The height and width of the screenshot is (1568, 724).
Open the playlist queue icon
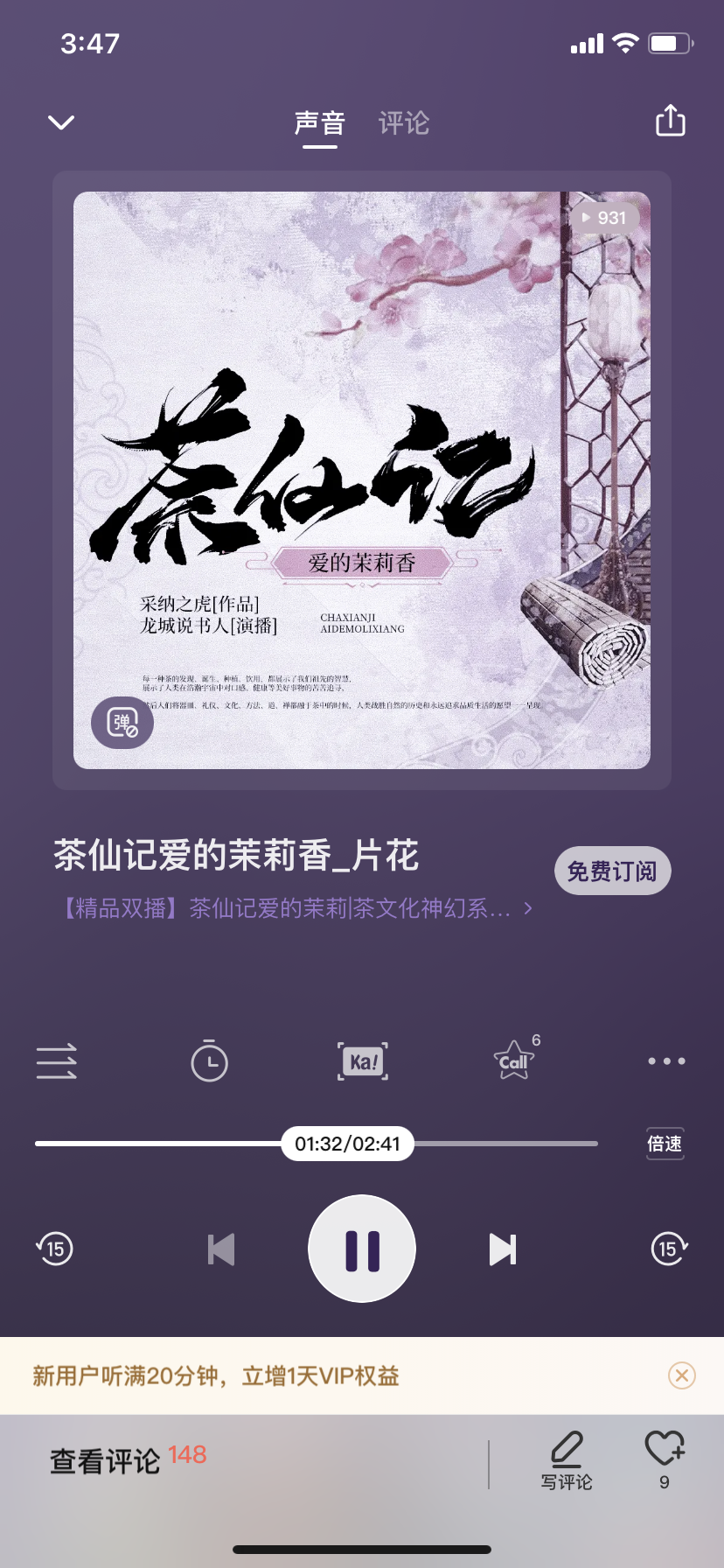point(57,1061)
